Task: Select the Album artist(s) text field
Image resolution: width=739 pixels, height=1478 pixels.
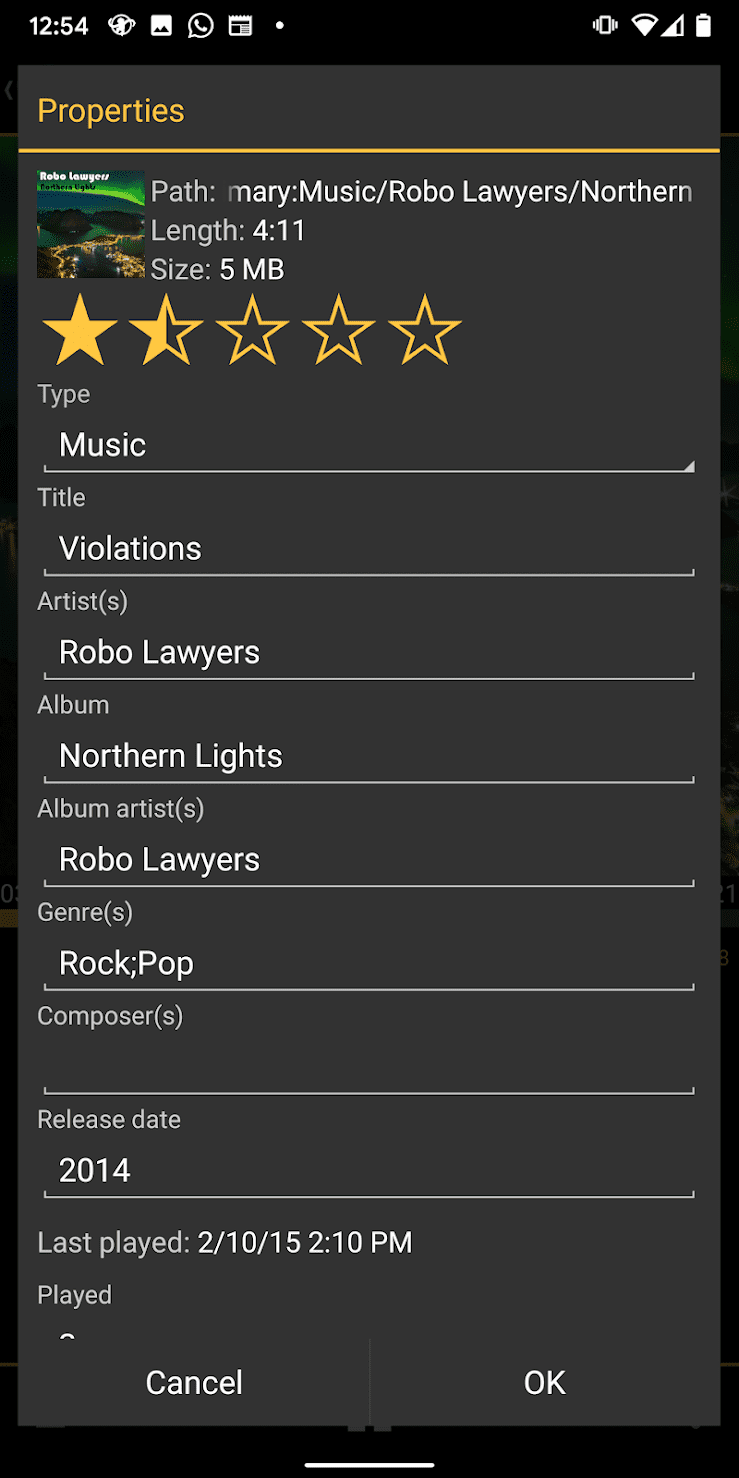Action: point(368,860)
